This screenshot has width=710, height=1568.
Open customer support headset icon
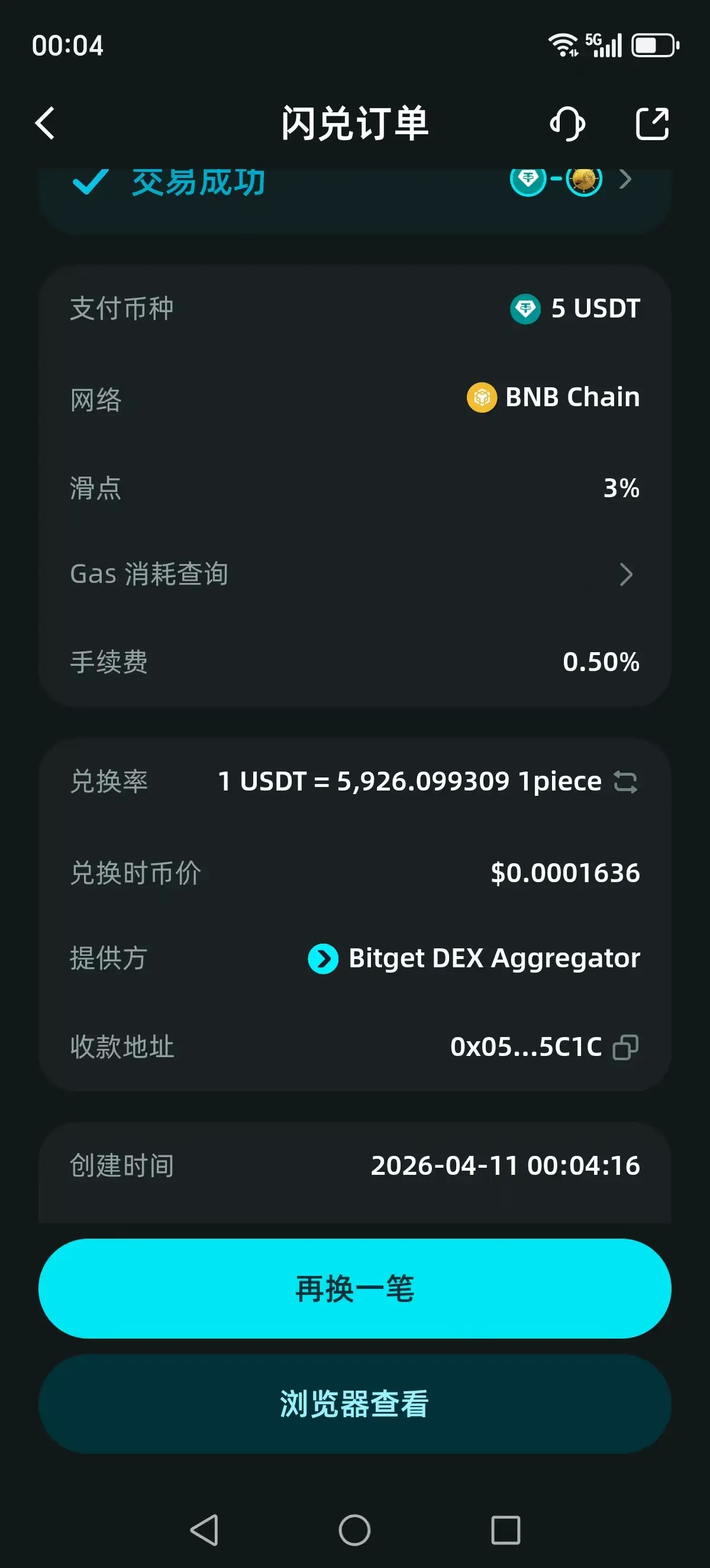[567, 124]
